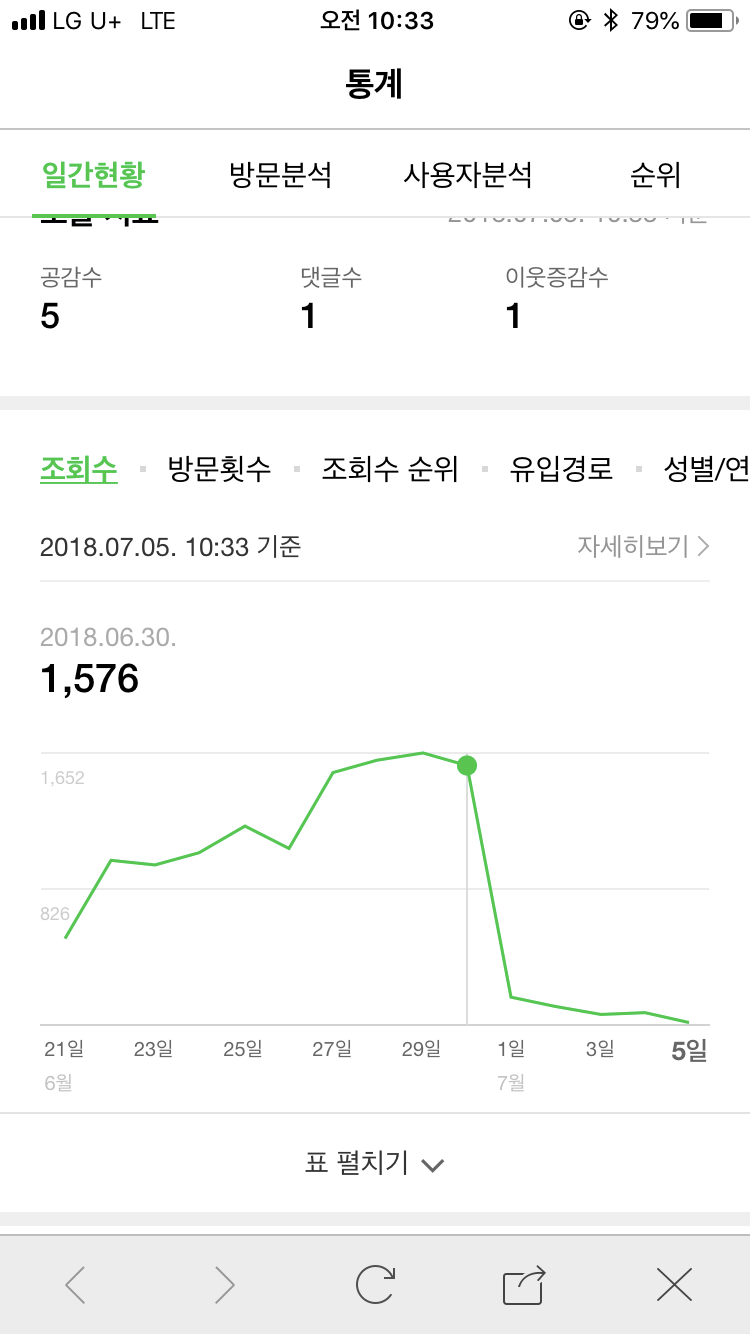The image size is (750, 1334).
Task: Go back with the browser back arrow
Action: point(75,1284)
